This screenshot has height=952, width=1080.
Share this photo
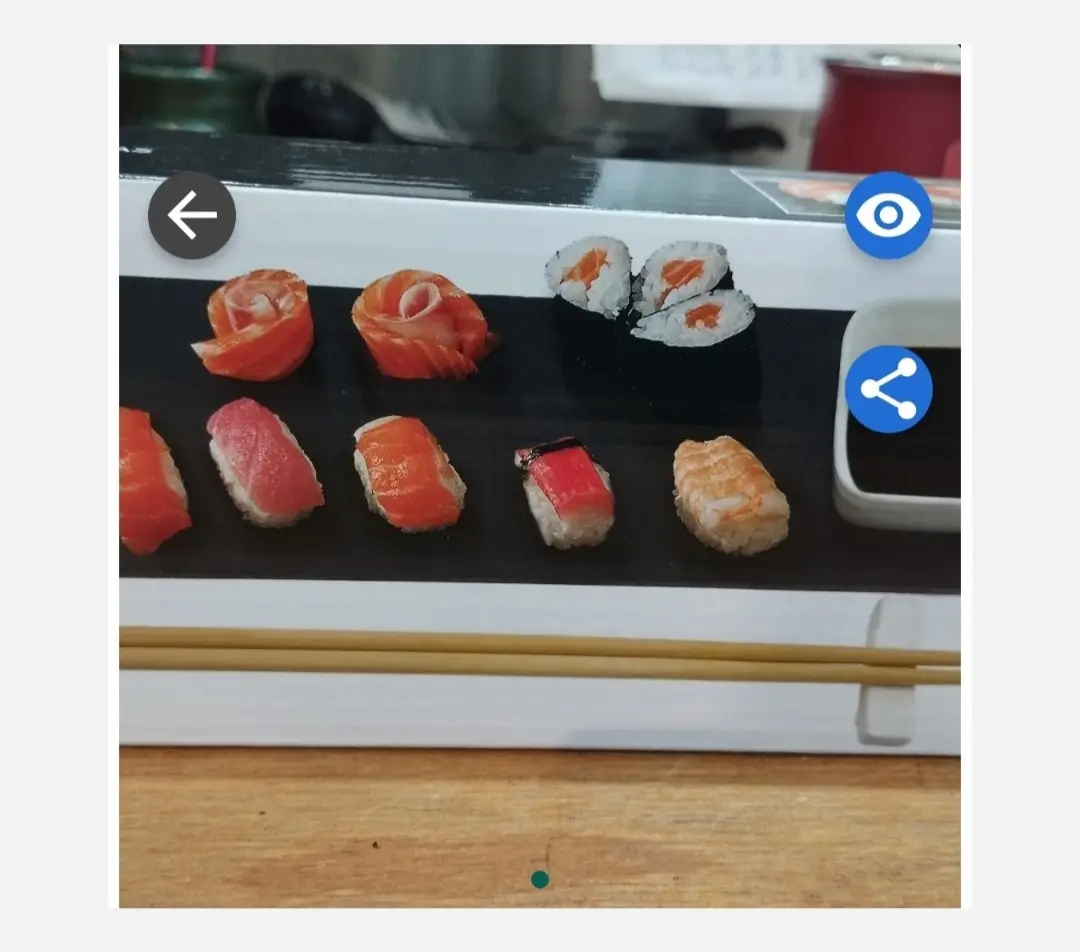pyautogui.click(x=888, y=389)
